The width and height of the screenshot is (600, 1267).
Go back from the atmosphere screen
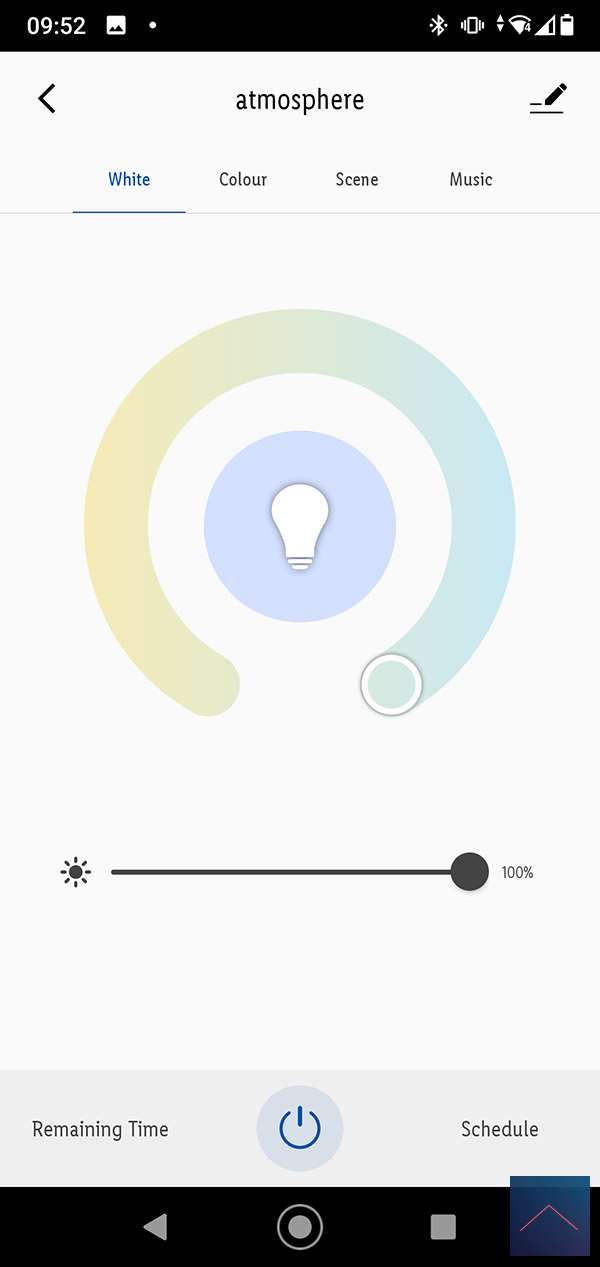pyautogui.click(x=47, y=99)
